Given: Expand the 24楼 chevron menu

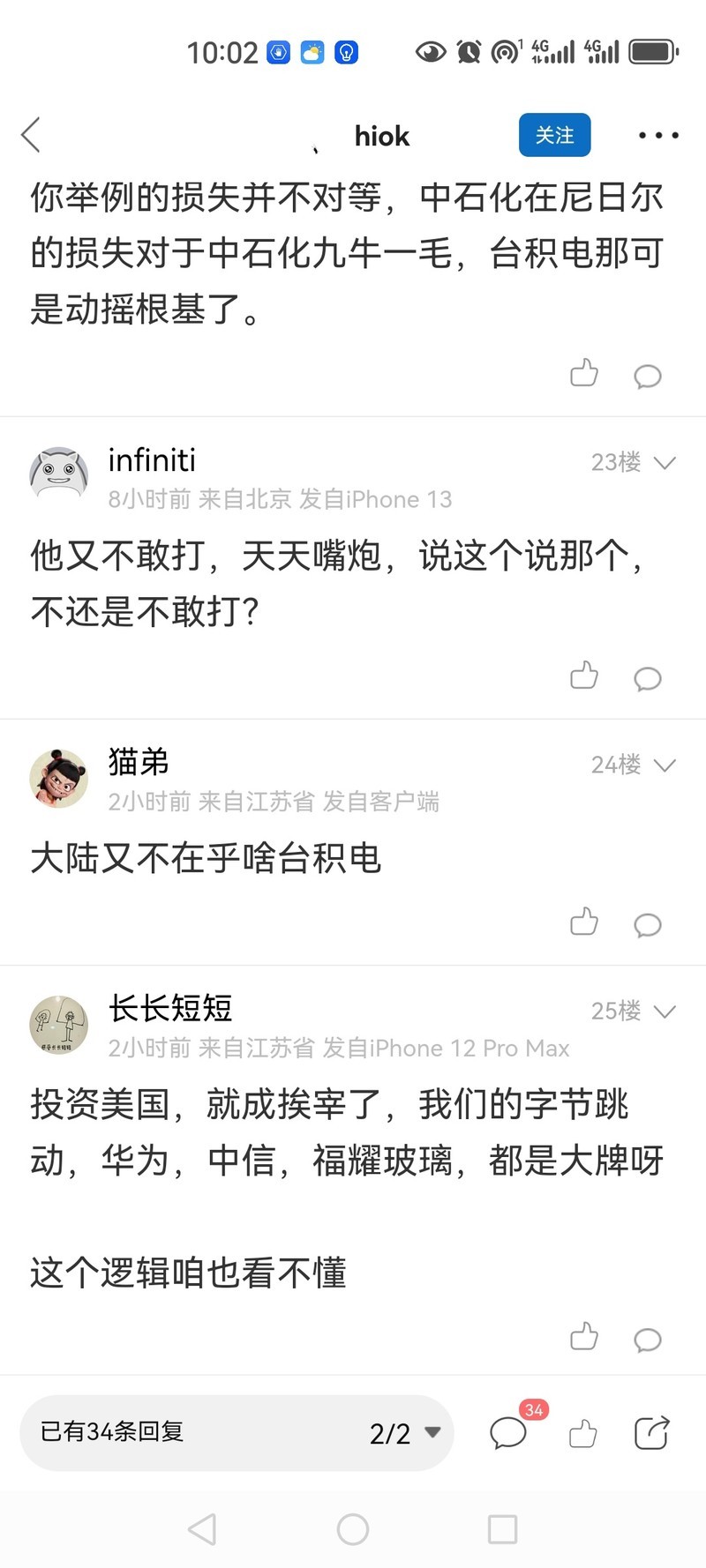Looking at the screenshot, I should pos(665,765).
